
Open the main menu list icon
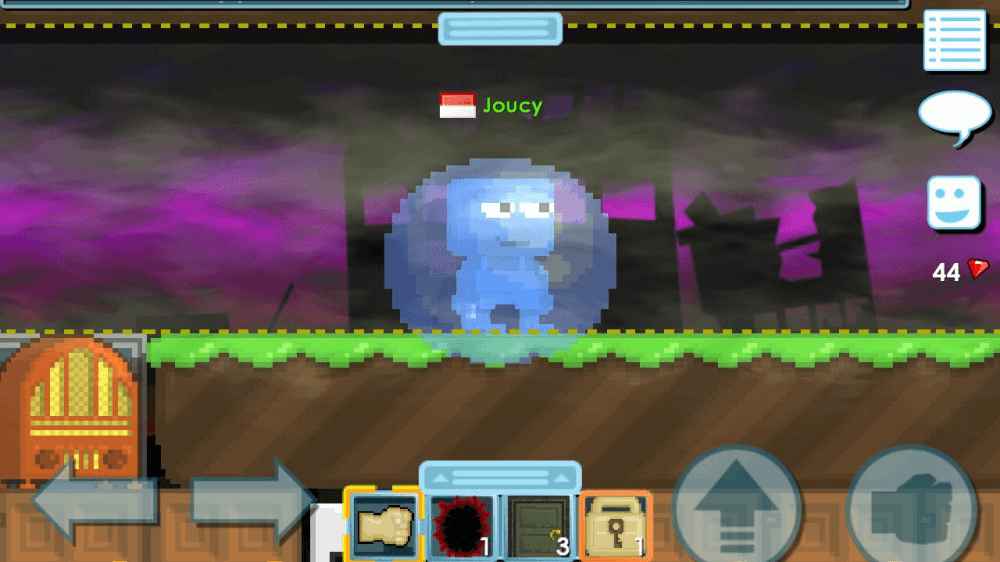coord(954,40)
